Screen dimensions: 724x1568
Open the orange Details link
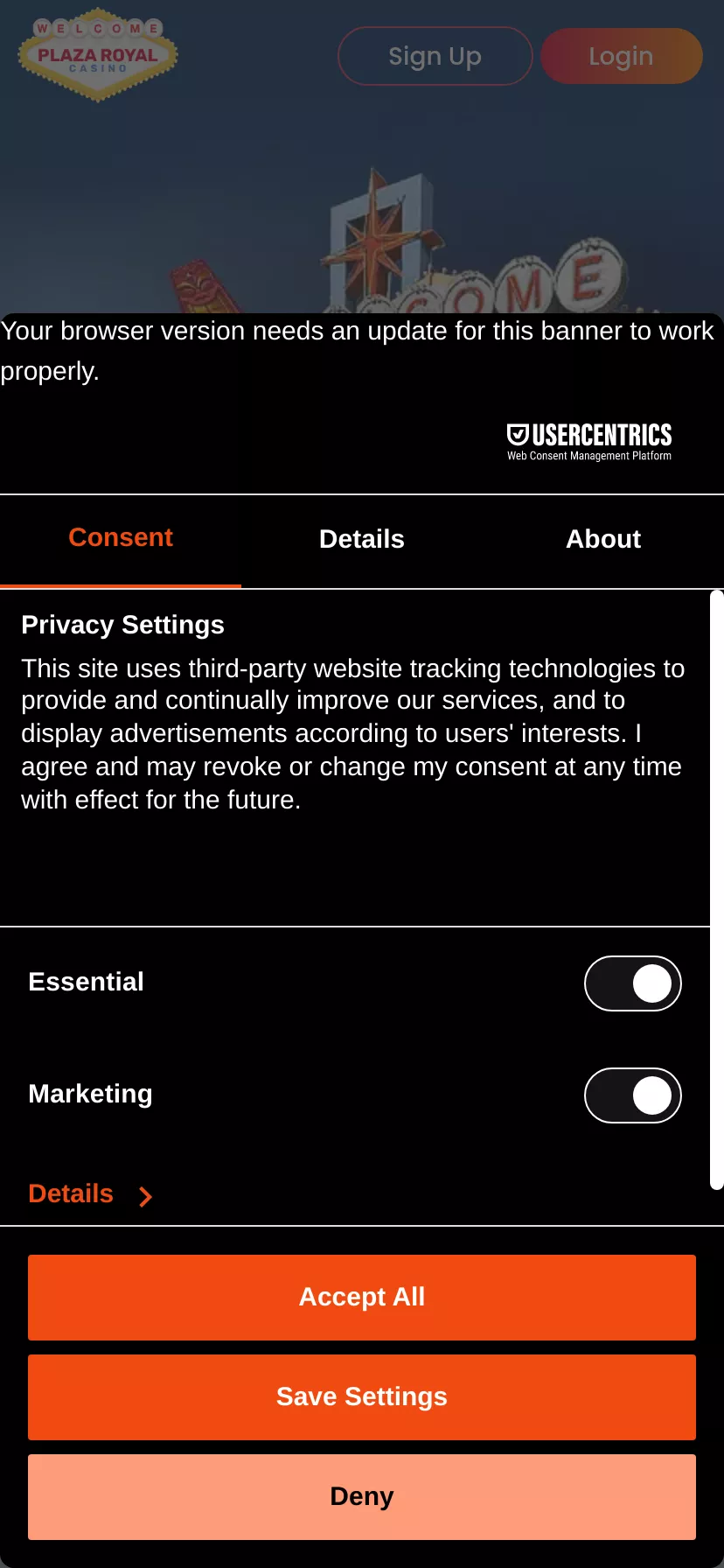click(90, 1194)
